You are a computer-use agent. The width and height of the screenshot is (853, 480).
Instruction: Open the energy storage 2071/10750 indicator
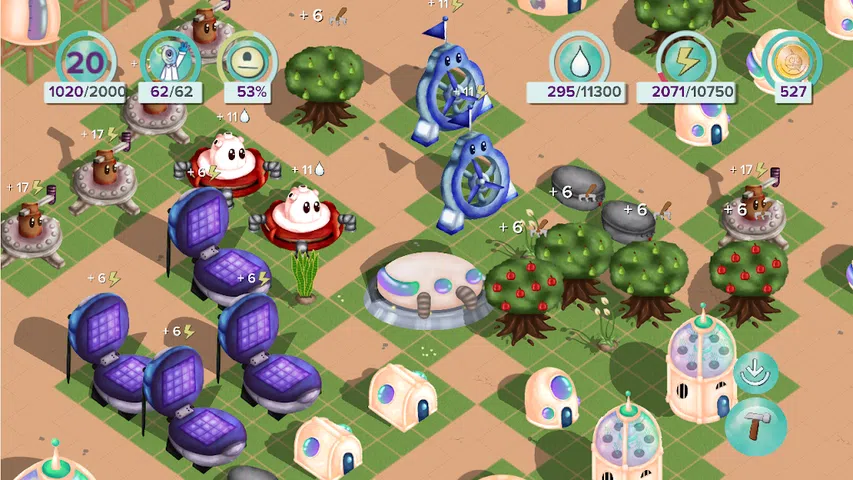685,62
